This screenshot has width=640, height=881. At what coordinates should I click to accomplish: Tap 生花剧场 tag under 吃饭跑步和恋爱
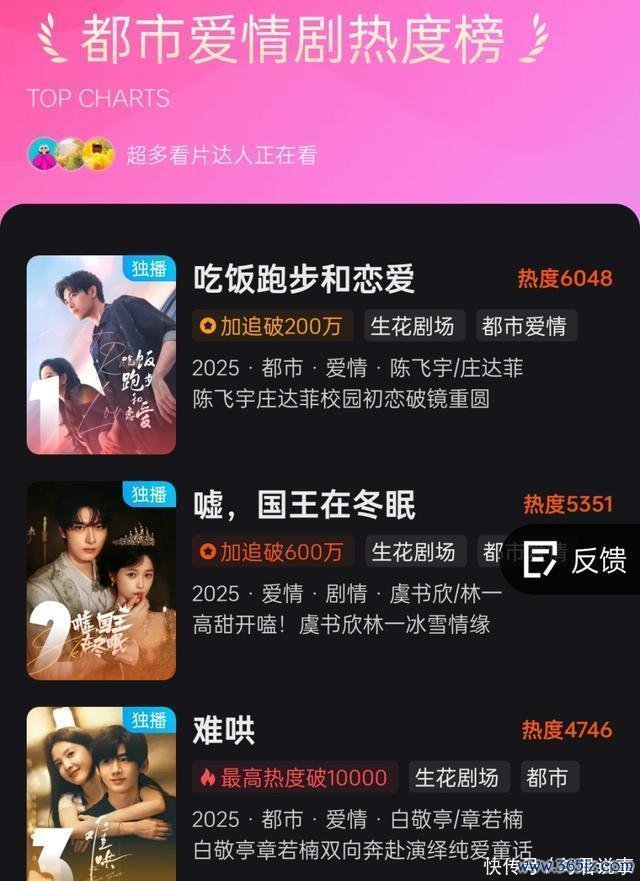[412, 326]
